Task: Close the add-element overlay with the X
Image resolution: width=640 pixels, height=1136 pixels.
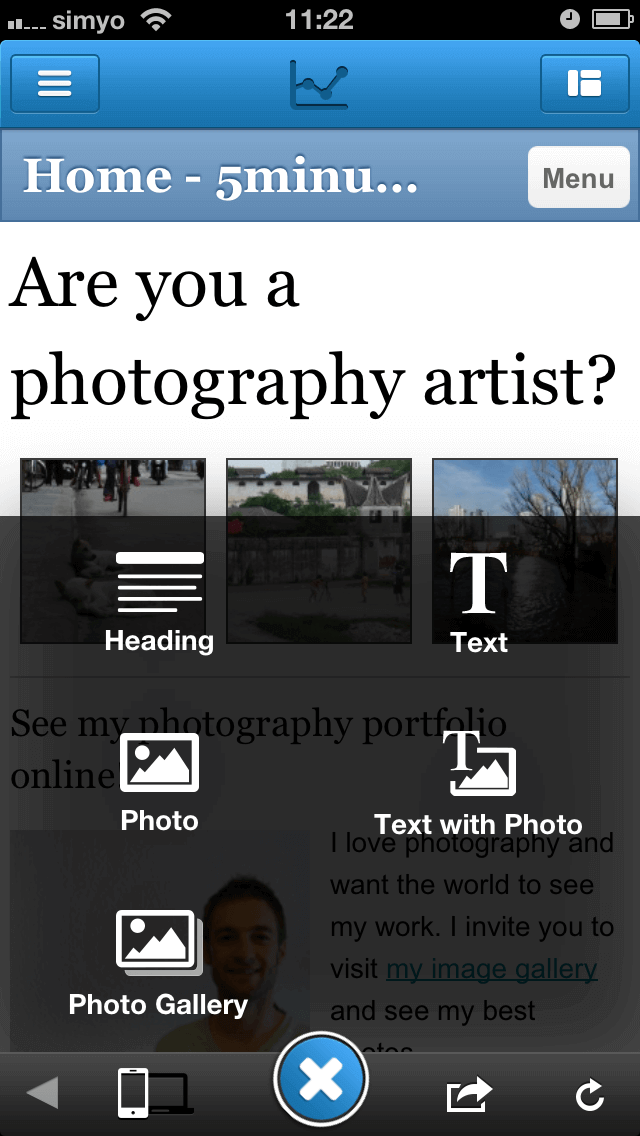Action: [320, 1079]
